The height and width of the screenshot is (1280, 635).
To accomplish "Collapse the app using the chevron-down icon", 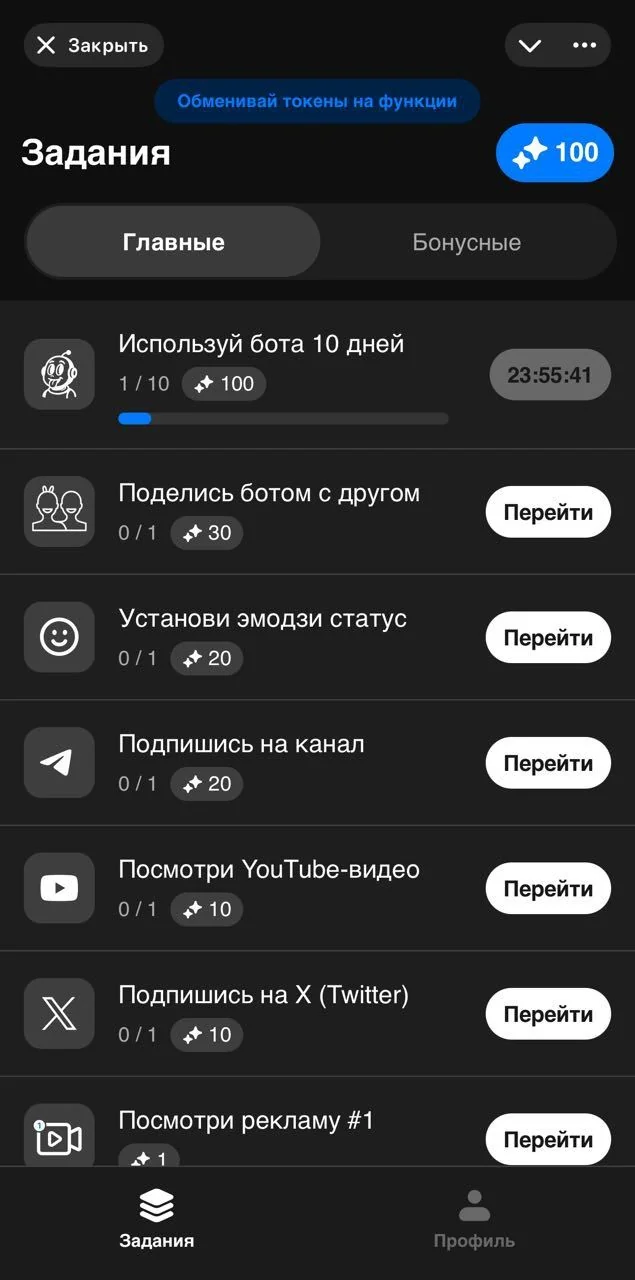I will click(x=530, y=45).
